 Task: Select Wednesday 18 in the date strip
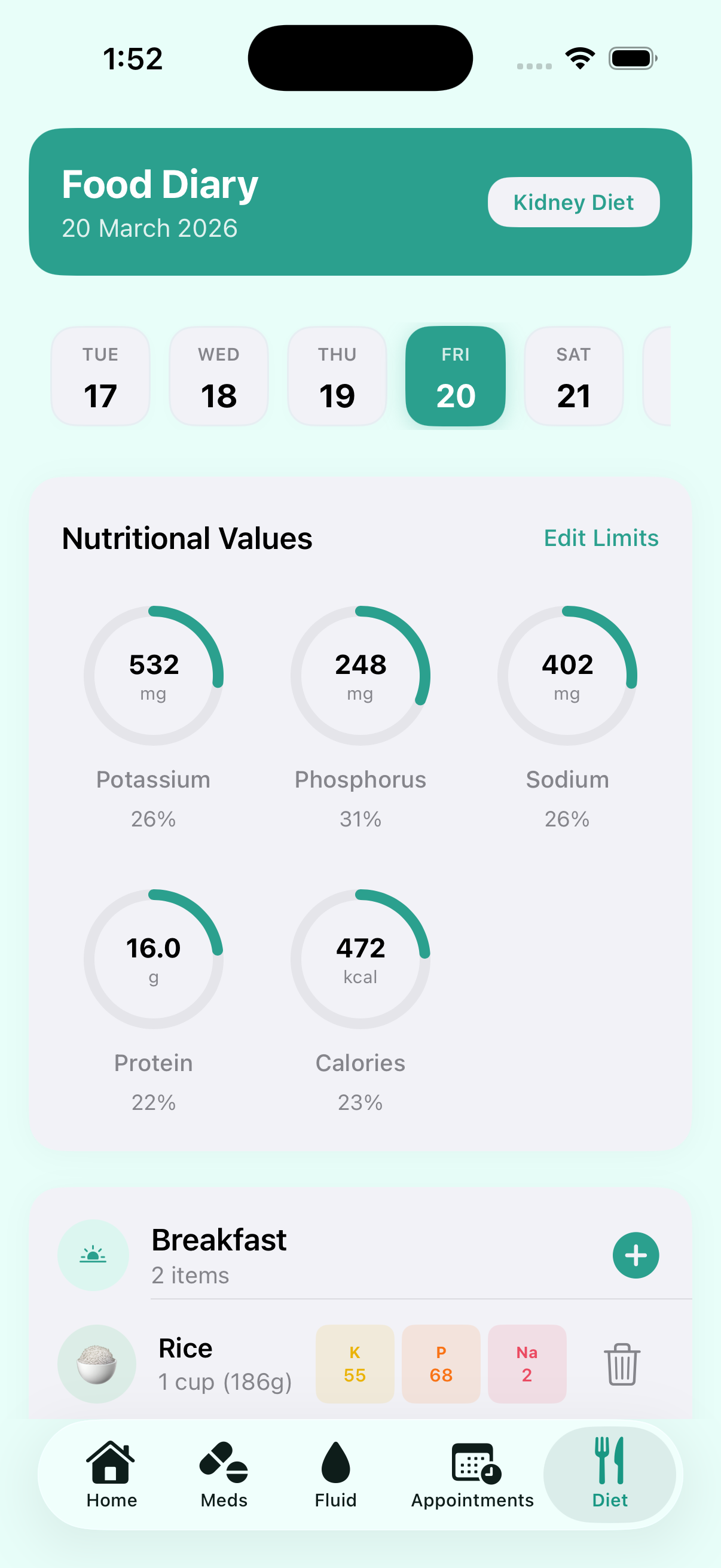pos(218,376)
